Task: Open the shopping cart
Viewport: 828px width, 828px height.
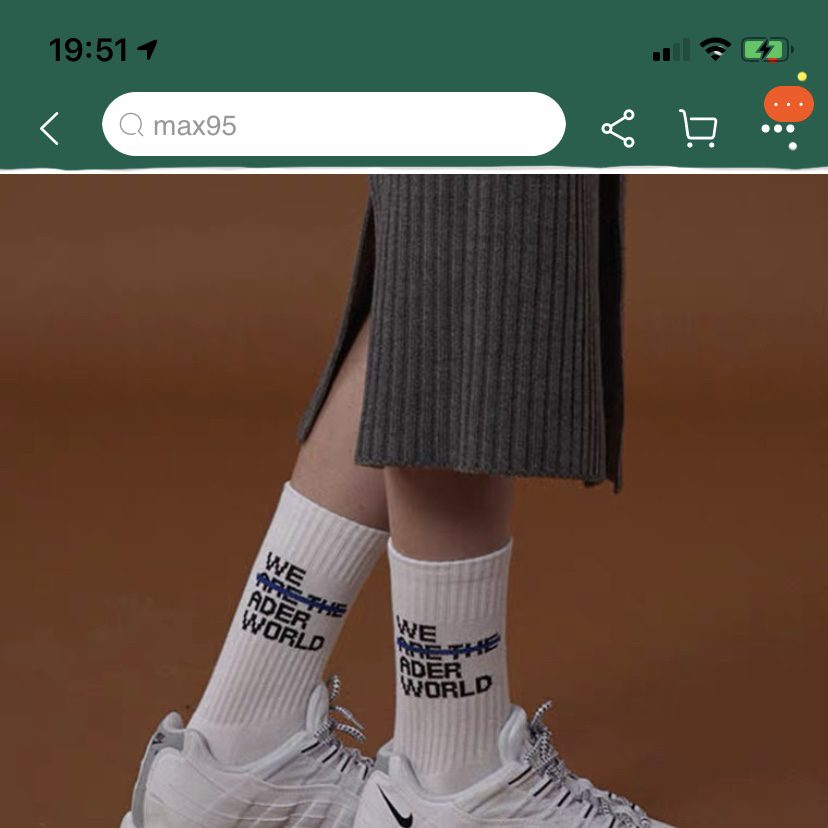Action: click(x=698, y=128)
